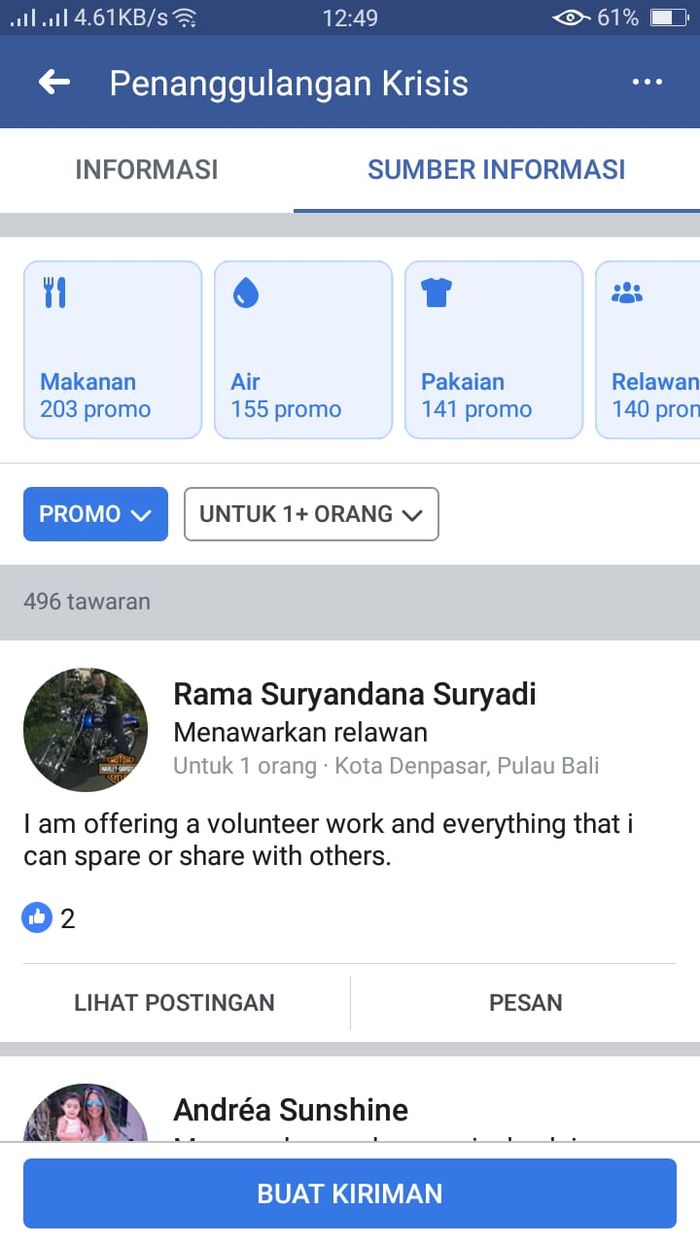Choose the Pakaian category card
Viewport: 700px width, 1244px height.
point(493,350)
